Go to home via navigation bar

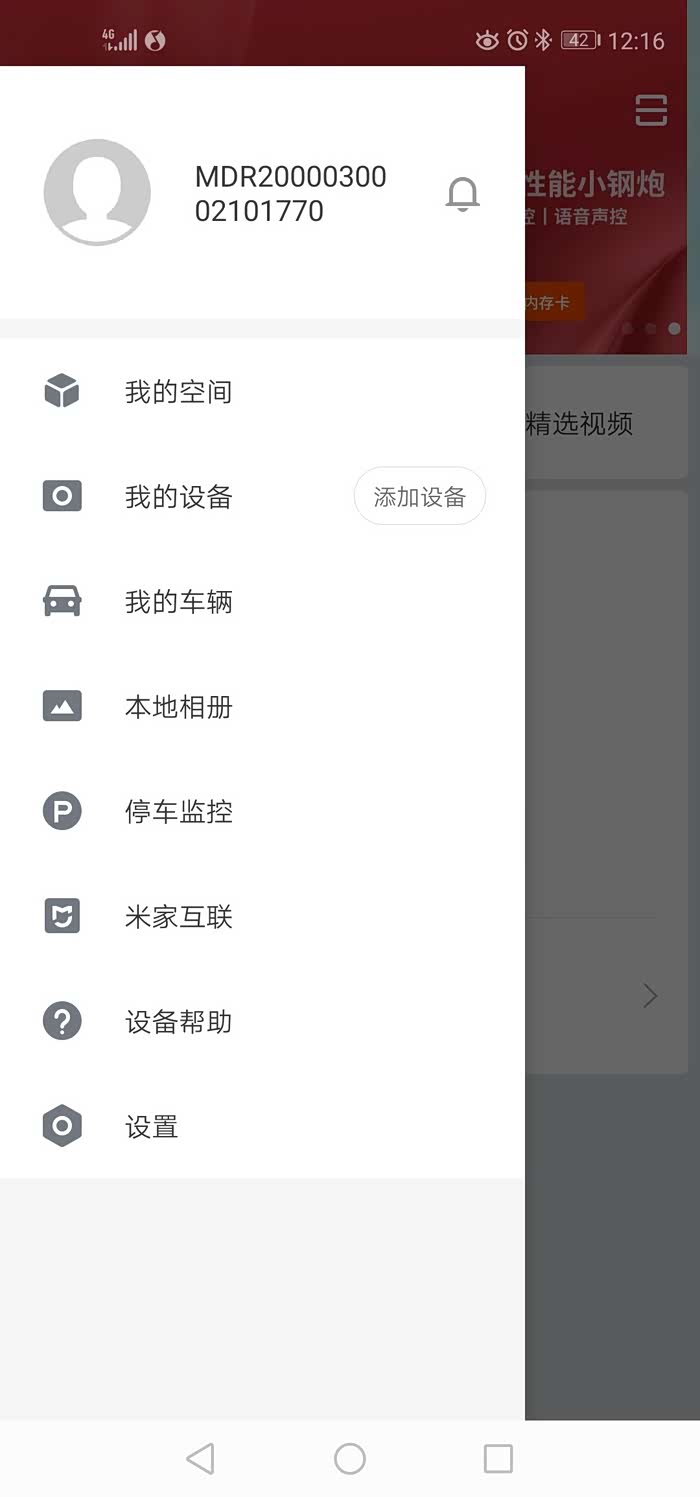pos(350,1459)
